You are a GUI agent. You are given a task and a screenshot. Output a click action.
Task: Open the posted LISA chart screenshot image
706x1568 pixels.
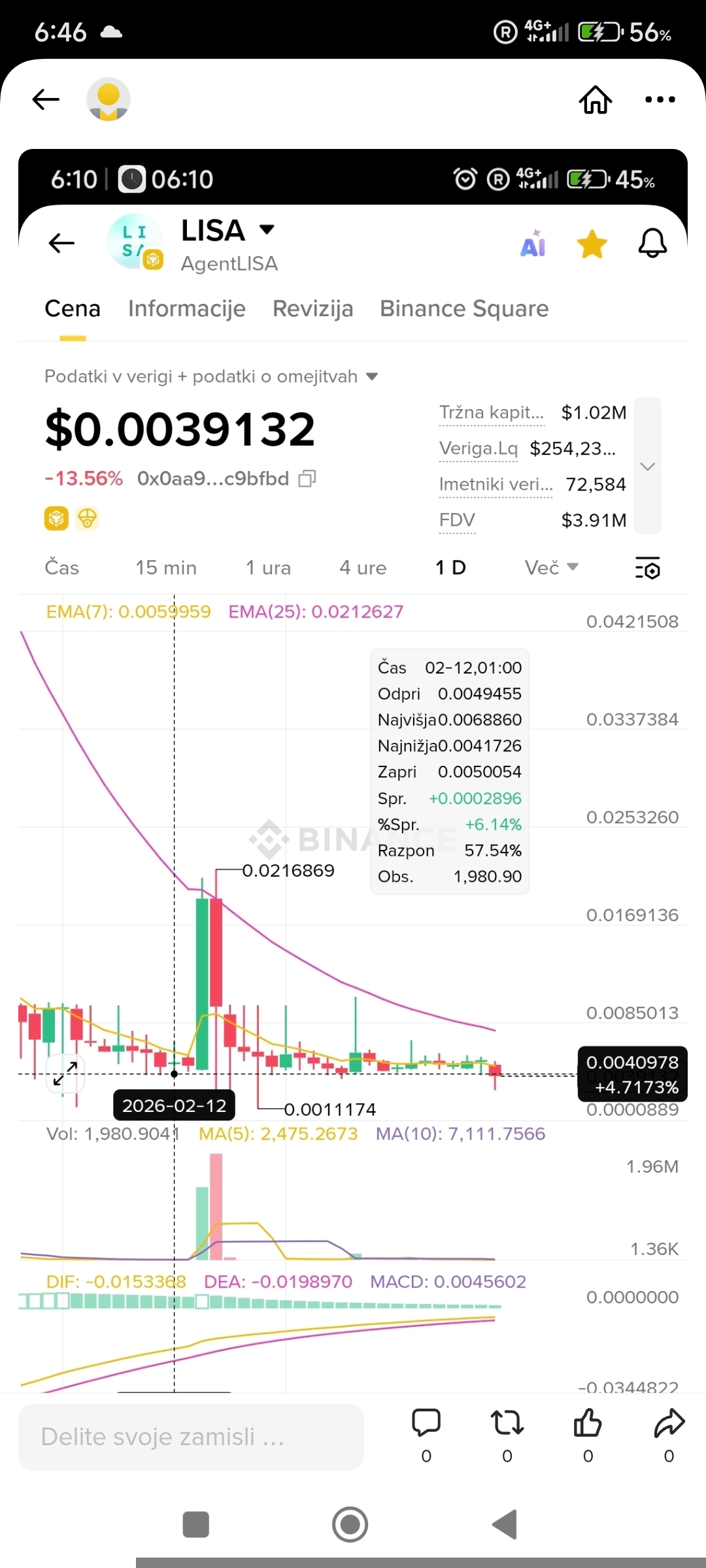[x=353, y=771]
